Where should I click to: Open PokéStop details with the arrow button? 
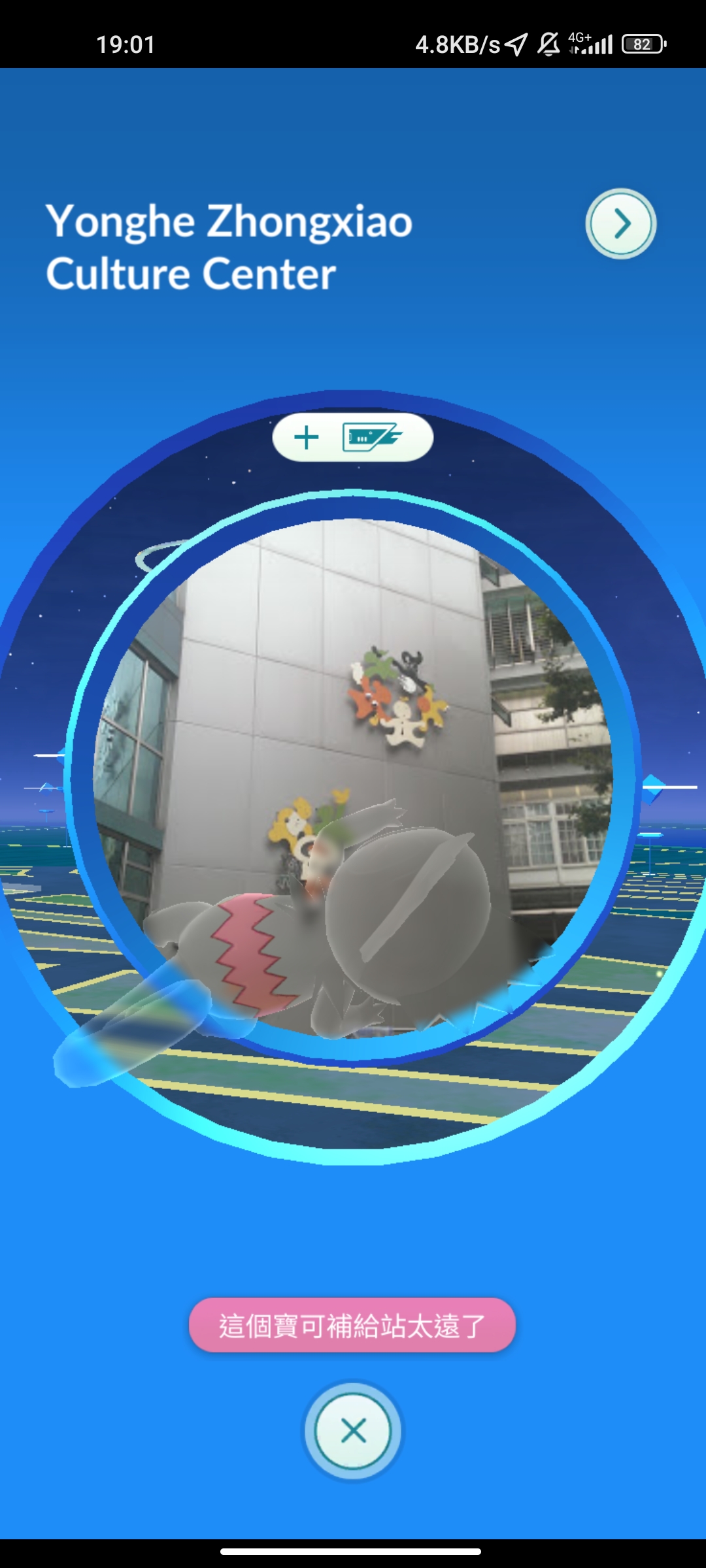tap(620, 224)
